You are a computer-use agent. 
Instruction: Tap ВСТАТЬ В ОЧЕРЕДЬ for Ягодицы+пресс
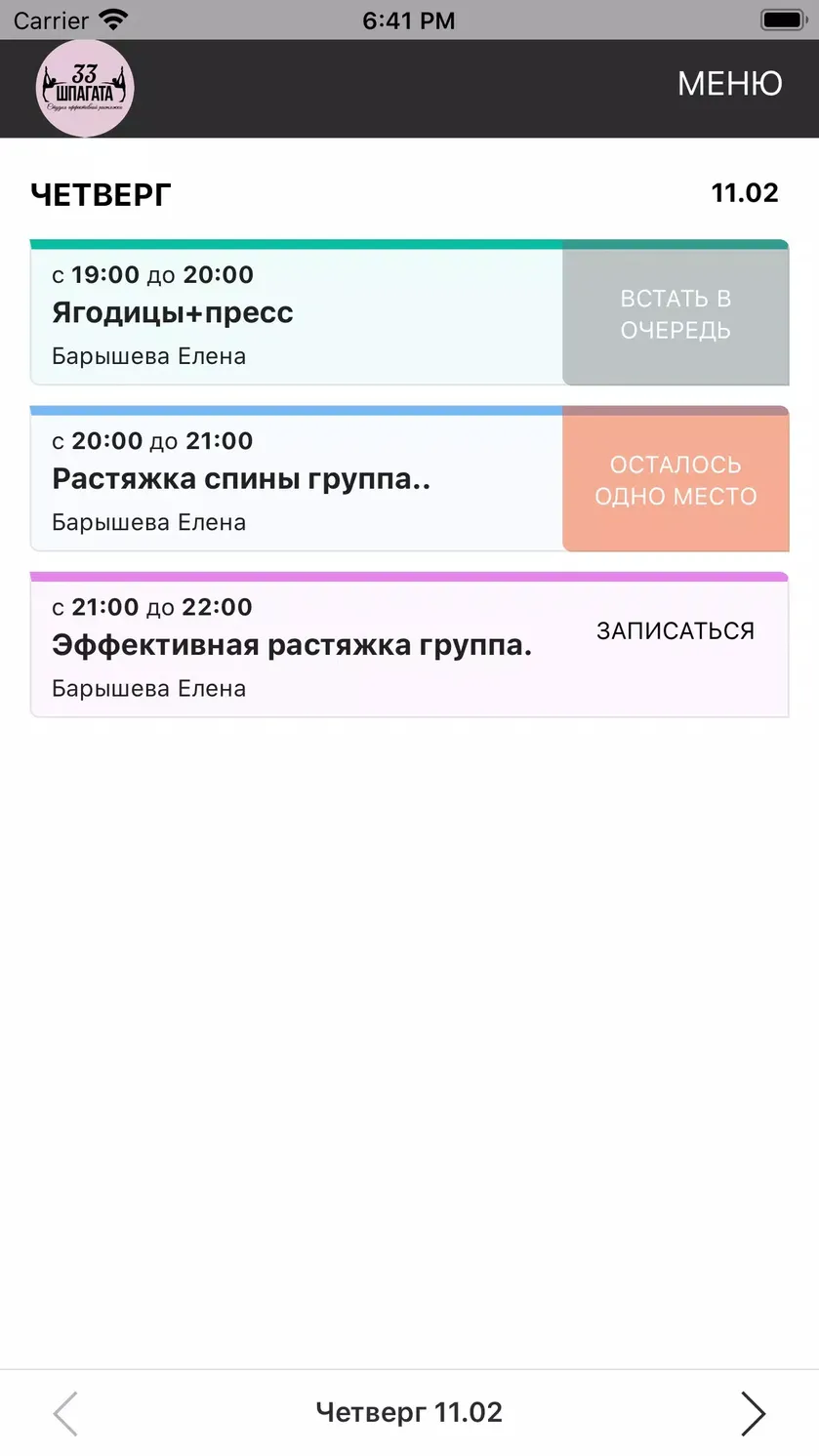(x=676, y=314)
